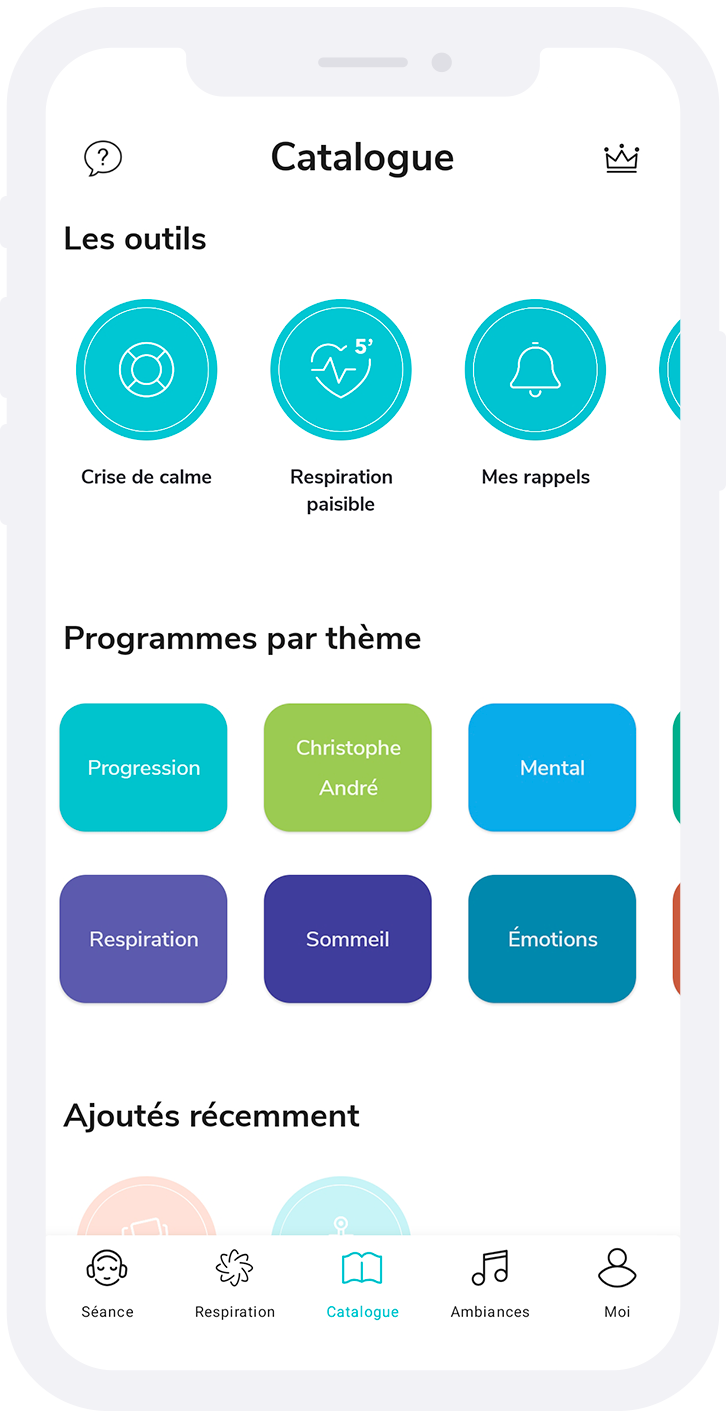Choose the Mental theme
The height and width of the screenshot is (1419, 726).
pyautogui.click(x=552, y=768)
